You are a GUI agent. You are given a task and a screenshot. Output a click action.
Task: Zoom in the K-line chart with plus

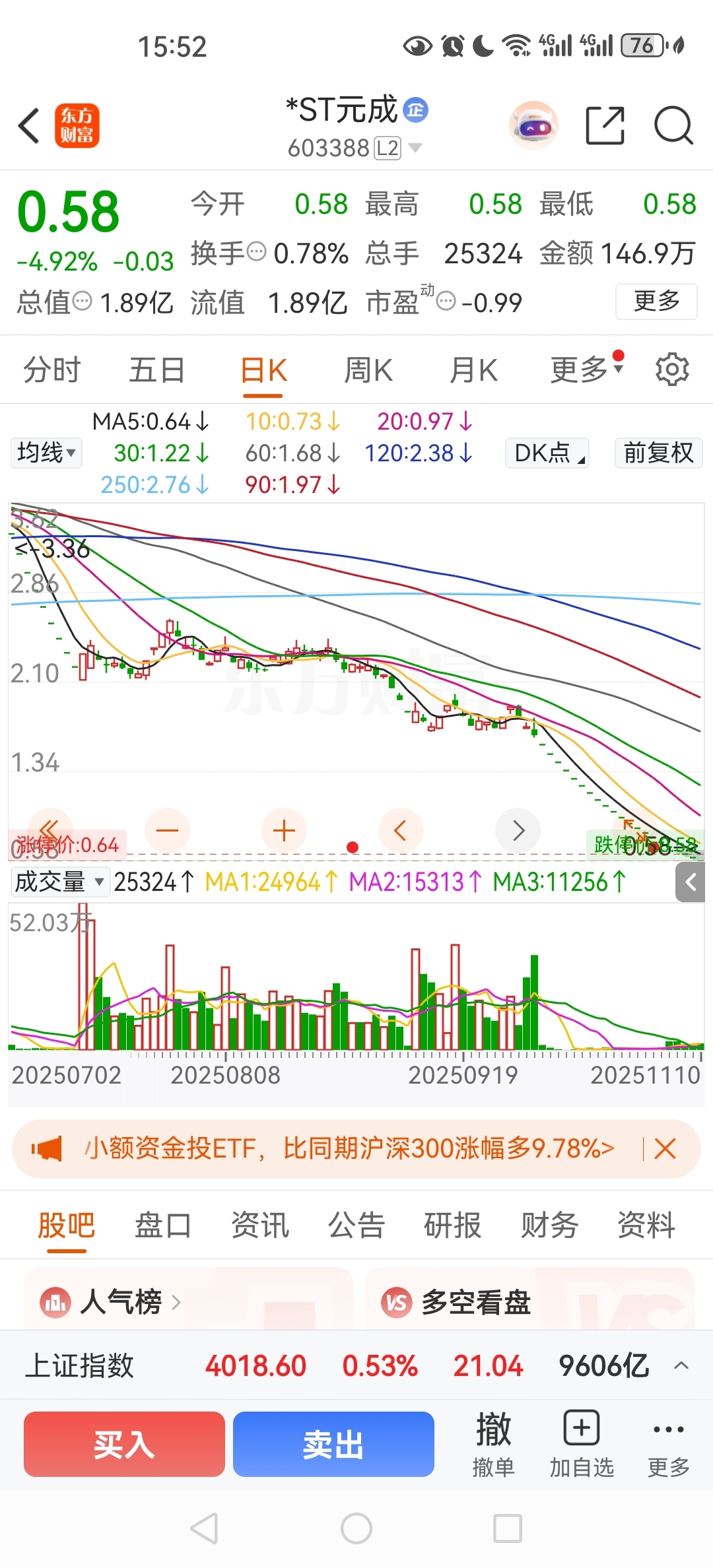click(x=284, y=830)
